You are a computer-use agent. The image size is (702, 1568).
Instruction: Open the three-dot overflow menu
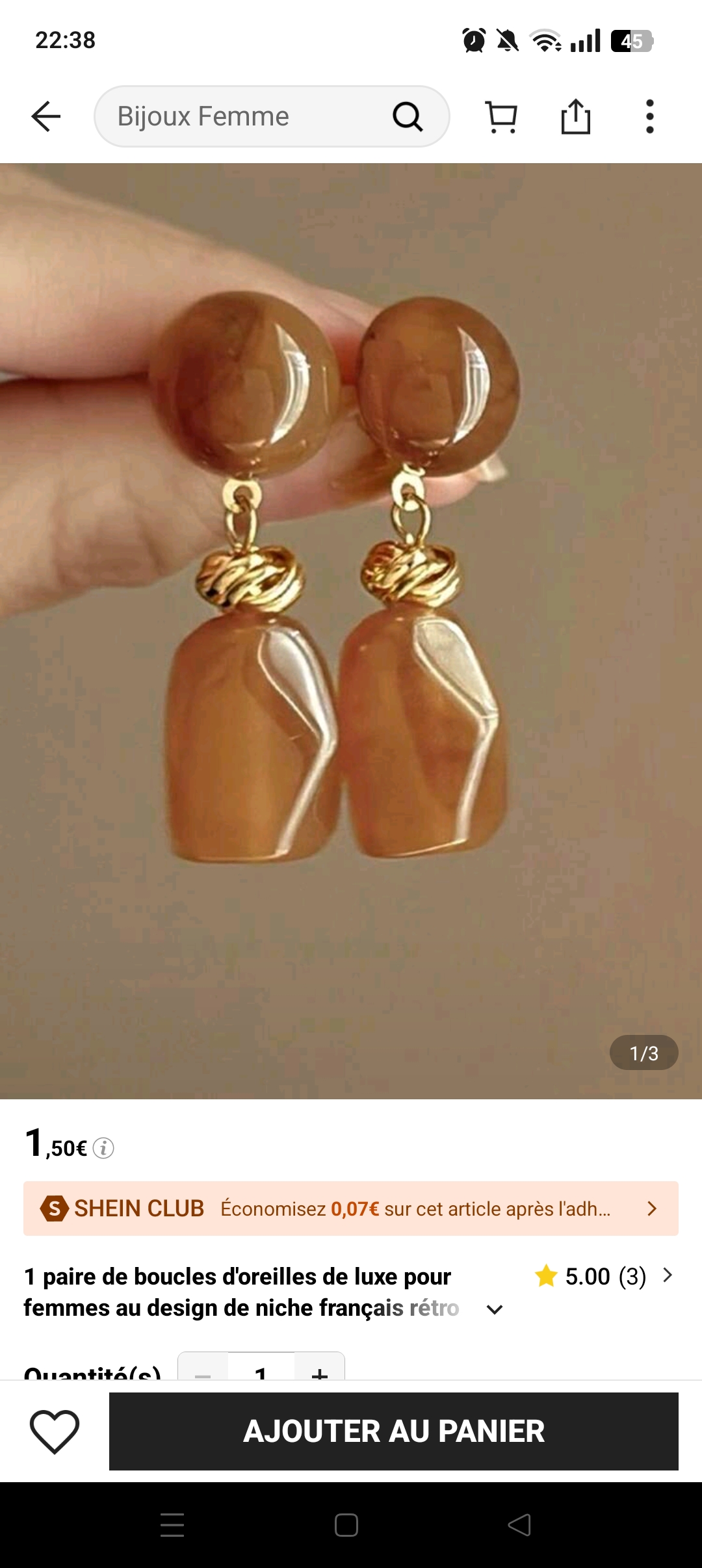[649, 117]
